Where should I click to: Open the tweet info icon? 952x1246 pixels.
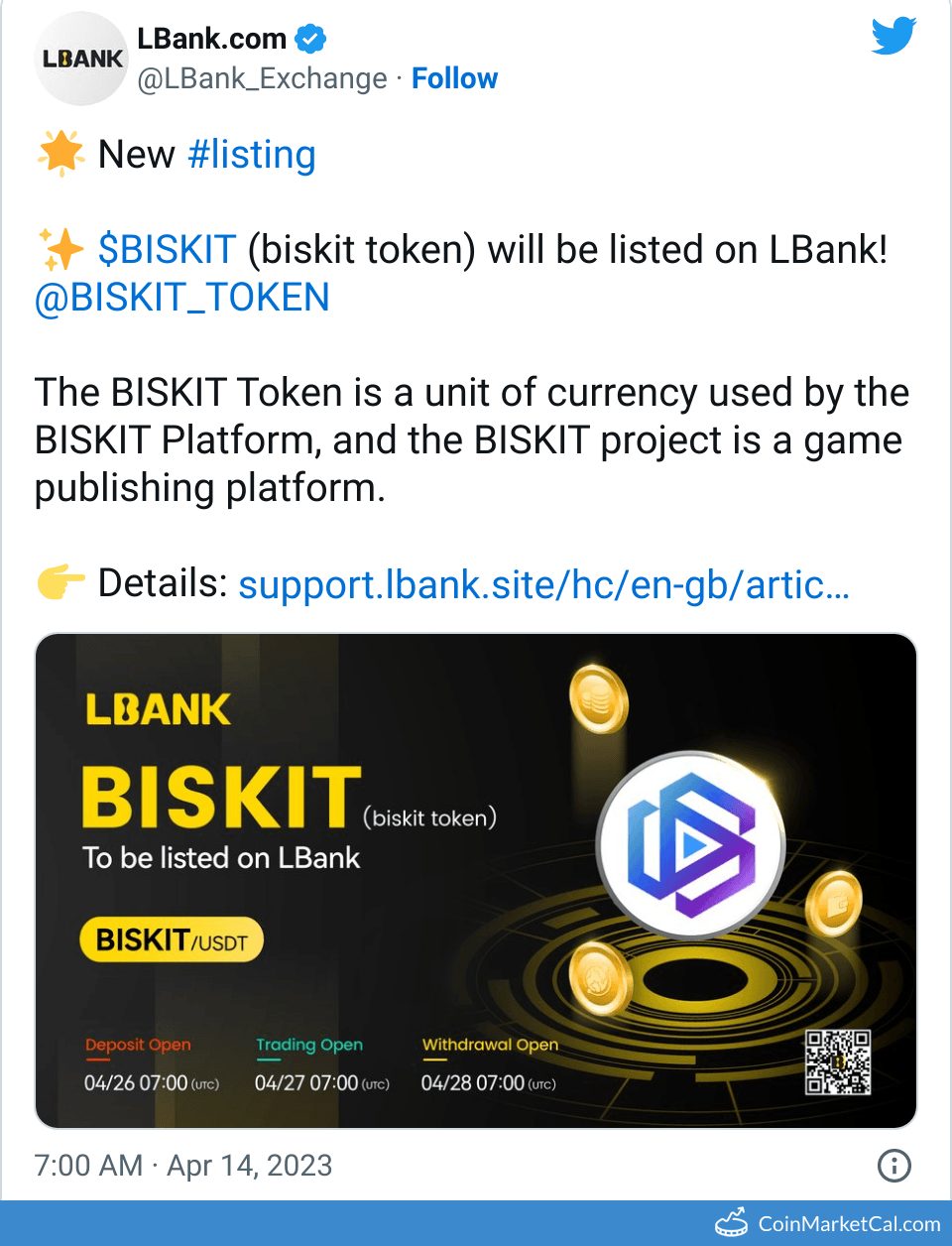click(894, 1165)
